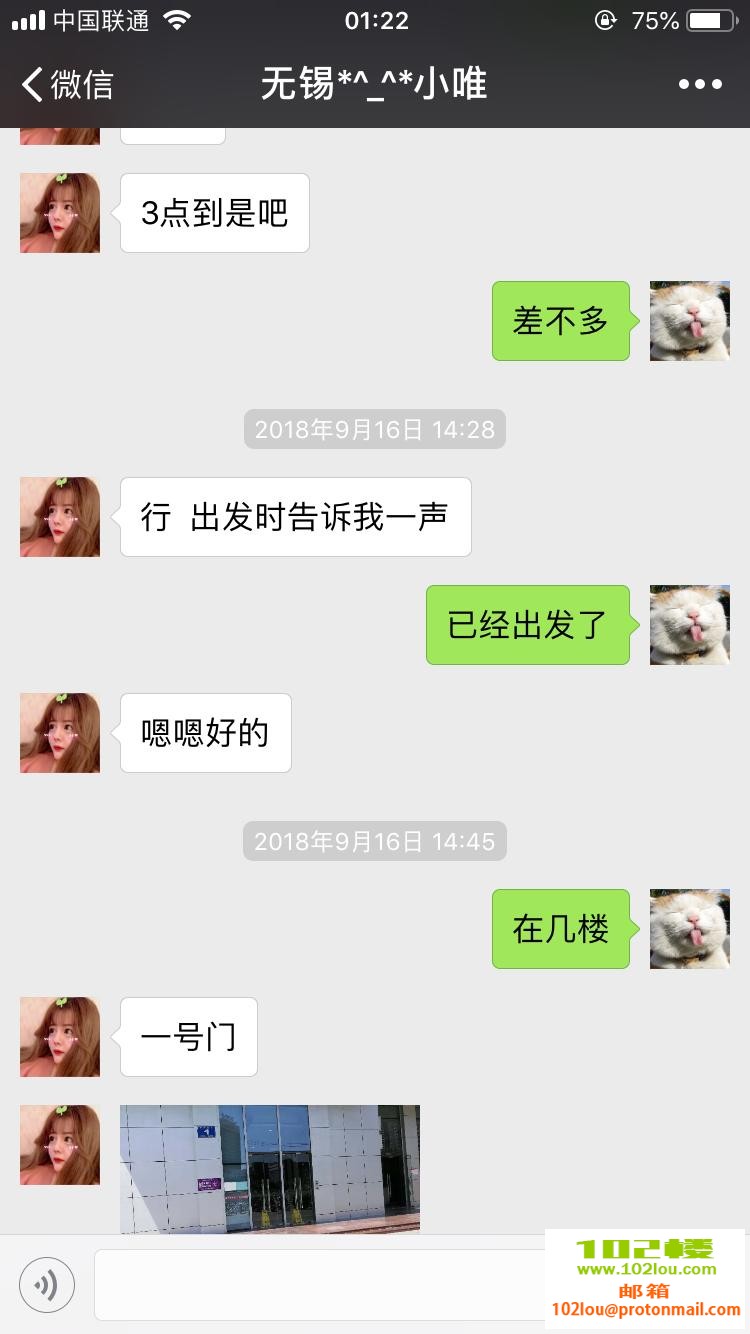Open the sender's profile avatar beside 一号门
This screenshot has width=750, height=1334.
(60, 1037)
